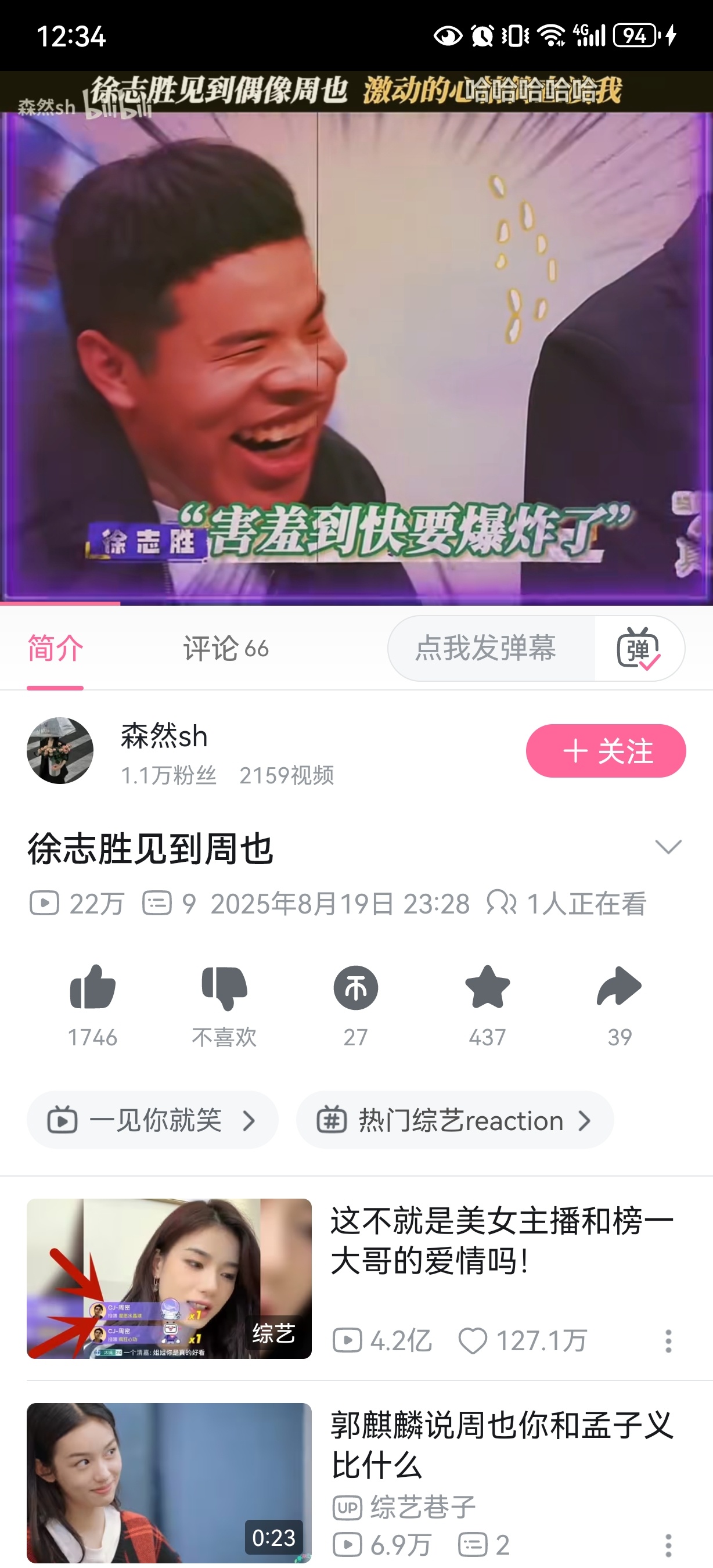The width and height of the screenshot is (713, 1568).
Task: Open the 一见你就笑 chip
Action: coord(152,1120)
